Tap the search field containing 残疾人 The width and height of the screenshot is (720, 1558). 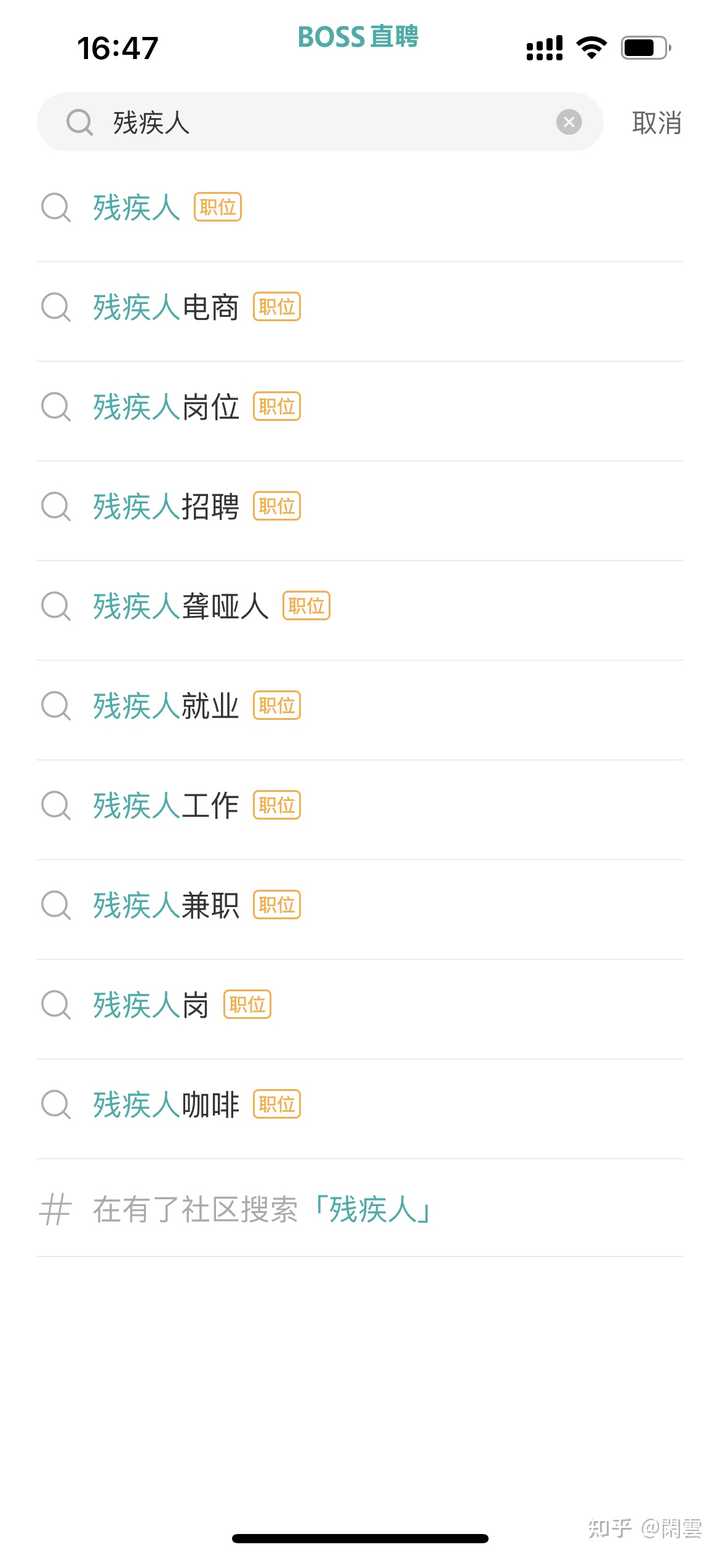(x=320, y=122)
